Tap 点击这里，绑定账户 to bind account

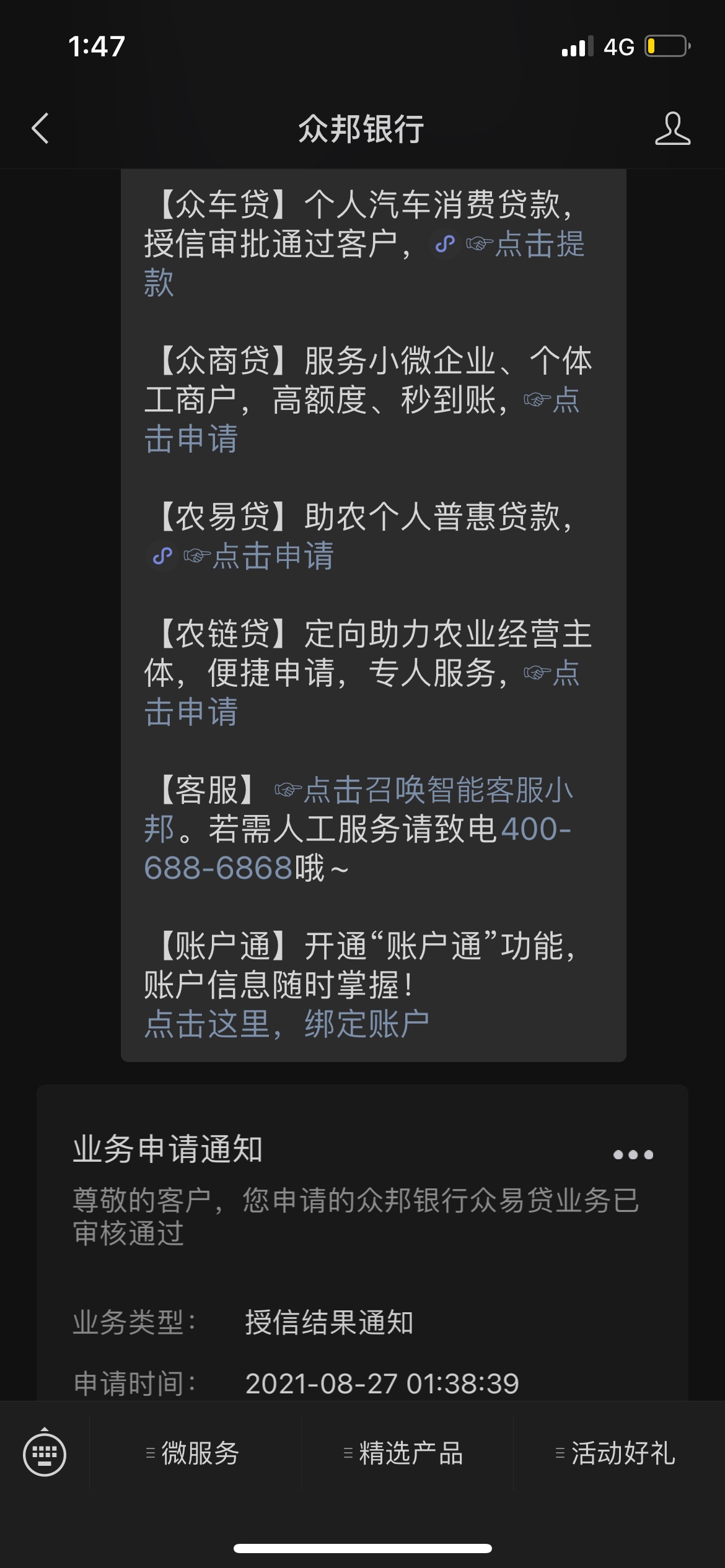tap(286, 1024)
